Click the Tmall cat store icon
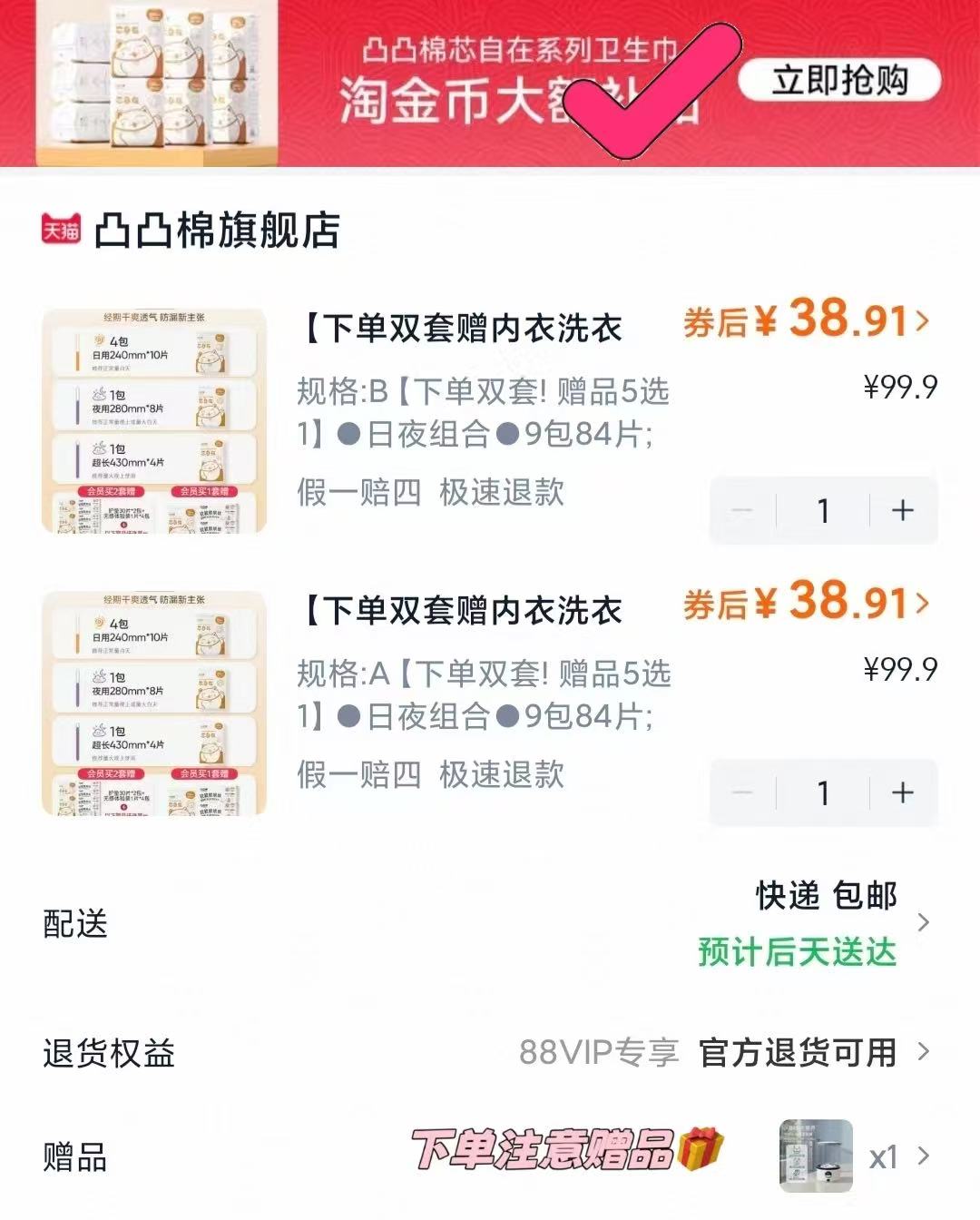 point(60,231)
